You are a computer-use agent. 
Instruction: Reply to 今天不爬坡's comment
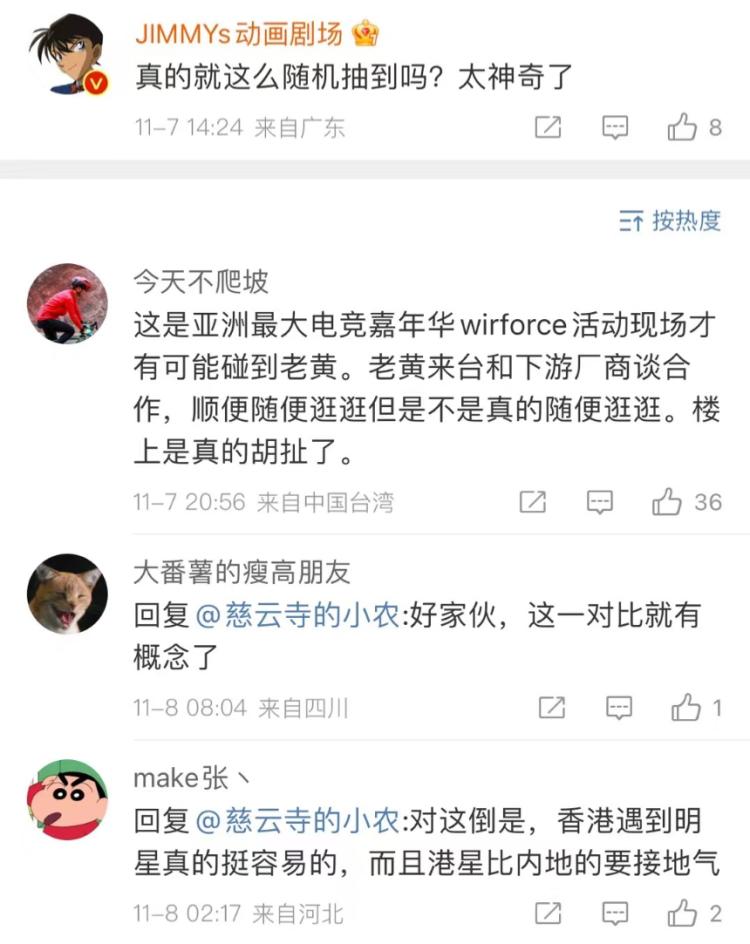coord(600,502)
